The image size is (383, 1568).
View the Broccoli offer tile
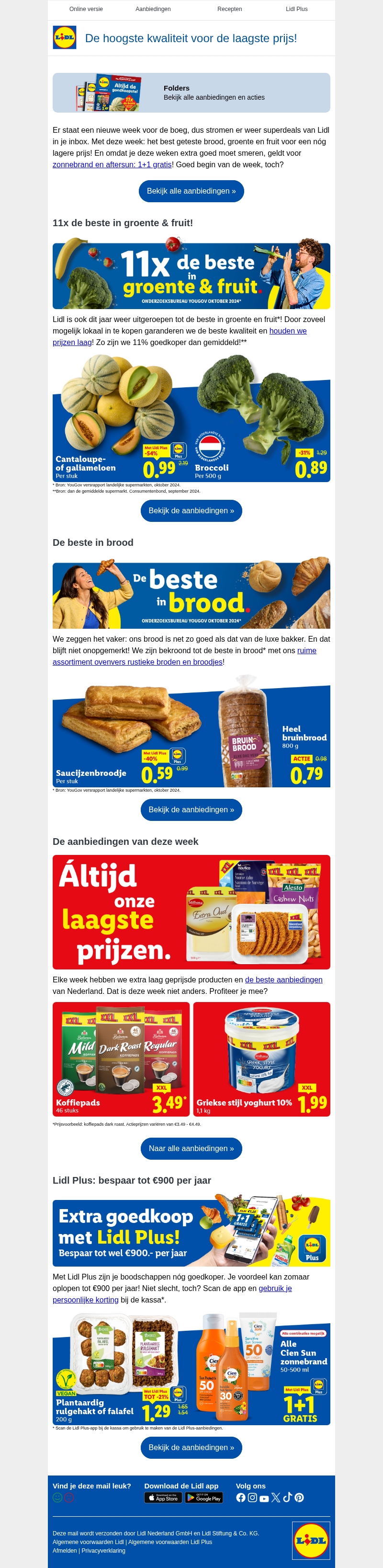pos(261,420)
